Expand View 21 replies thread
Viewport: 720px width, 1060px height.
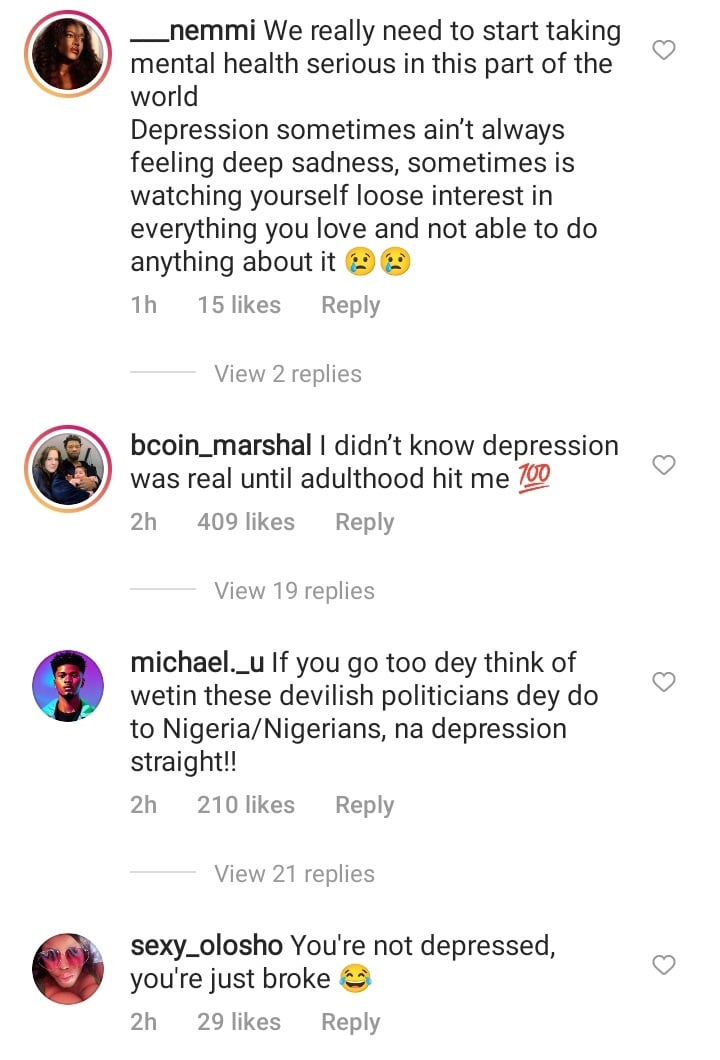point(294,874)
